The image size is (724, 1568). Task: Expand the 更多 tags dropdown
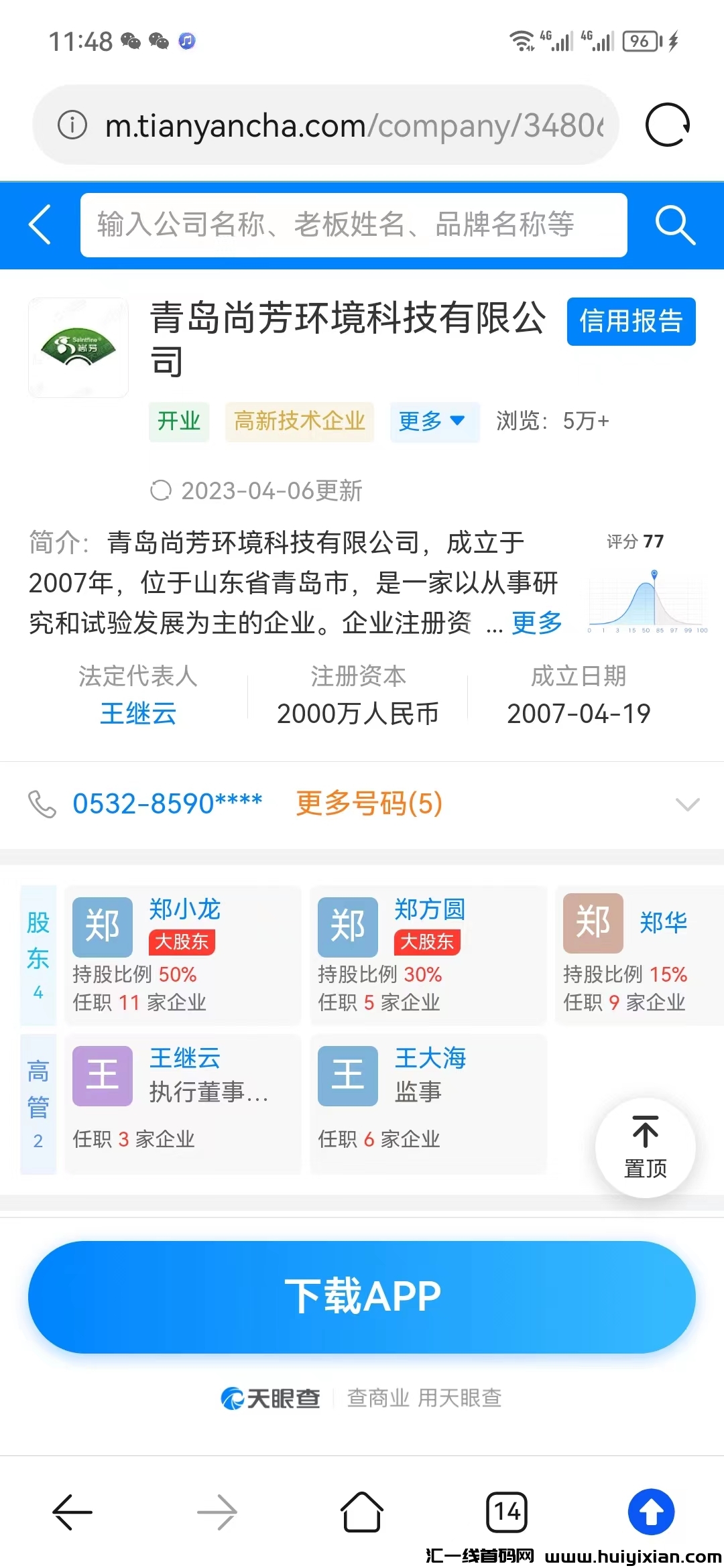click(434, 421)
